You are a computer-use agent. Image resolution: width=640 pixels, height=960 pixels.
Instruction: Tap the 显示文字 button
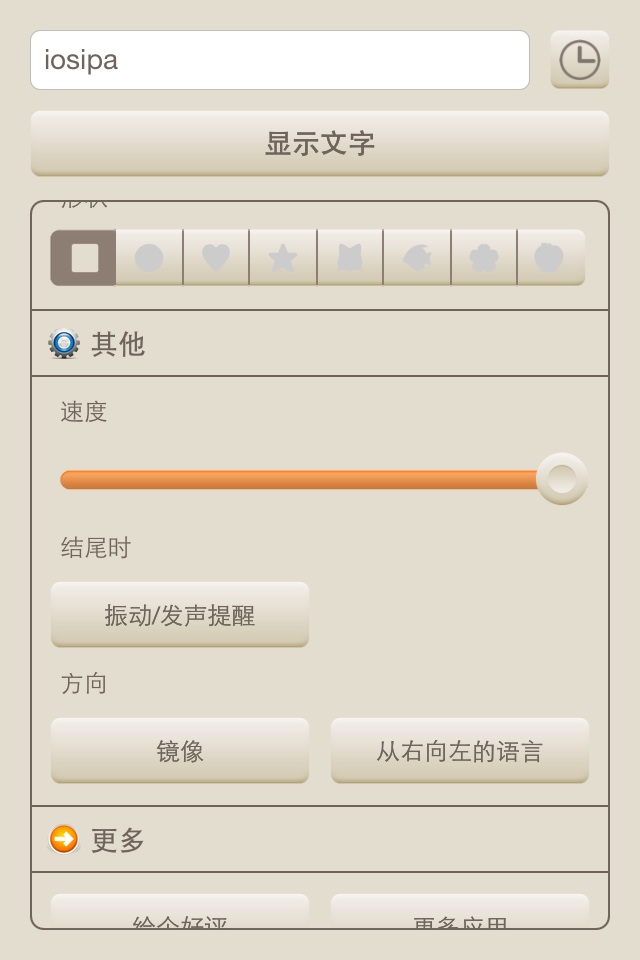click(x=320, y=143)
